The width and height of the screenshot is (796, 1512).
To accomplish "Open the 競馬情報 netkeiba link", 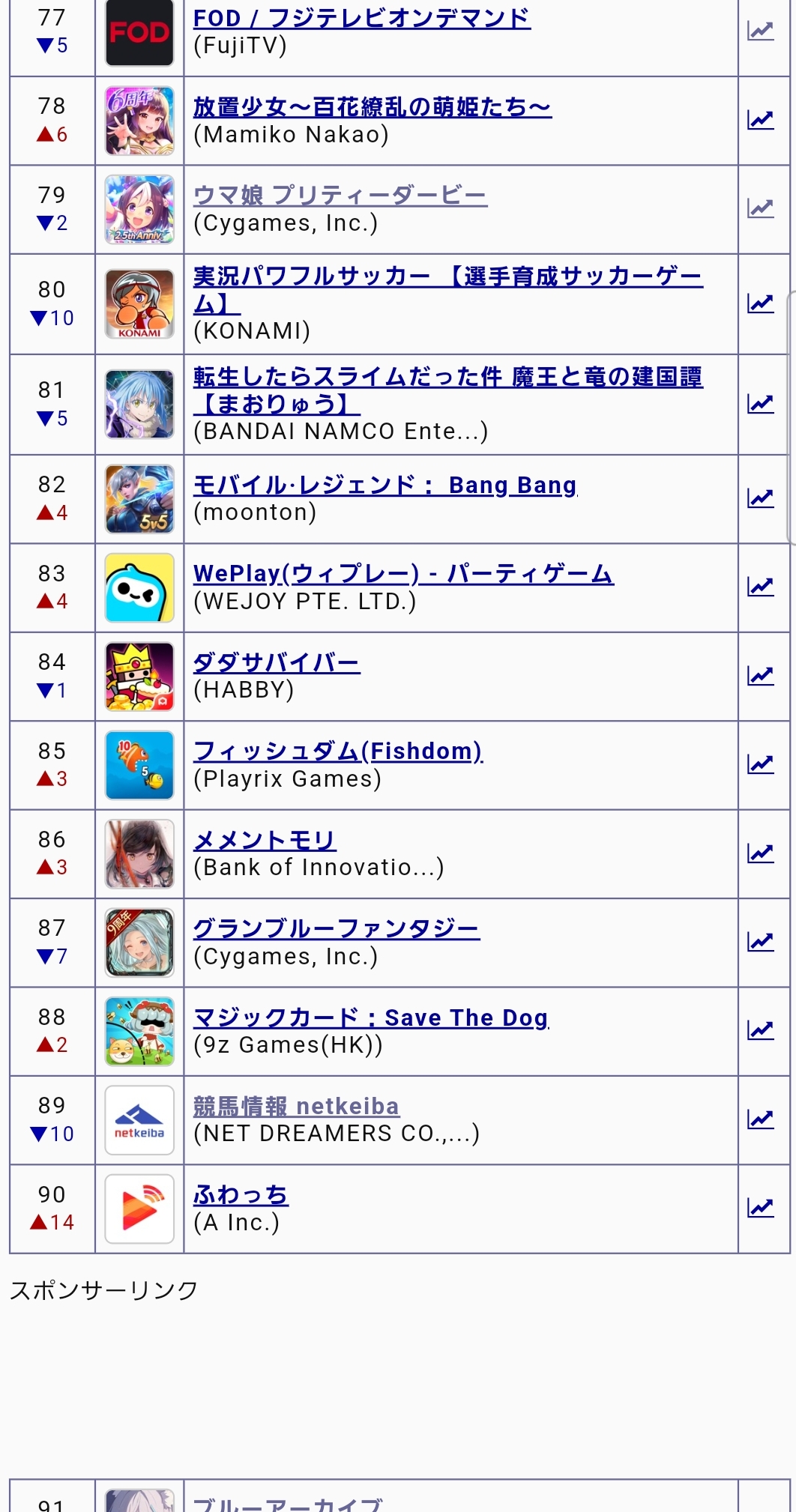I will point(296,1106).
